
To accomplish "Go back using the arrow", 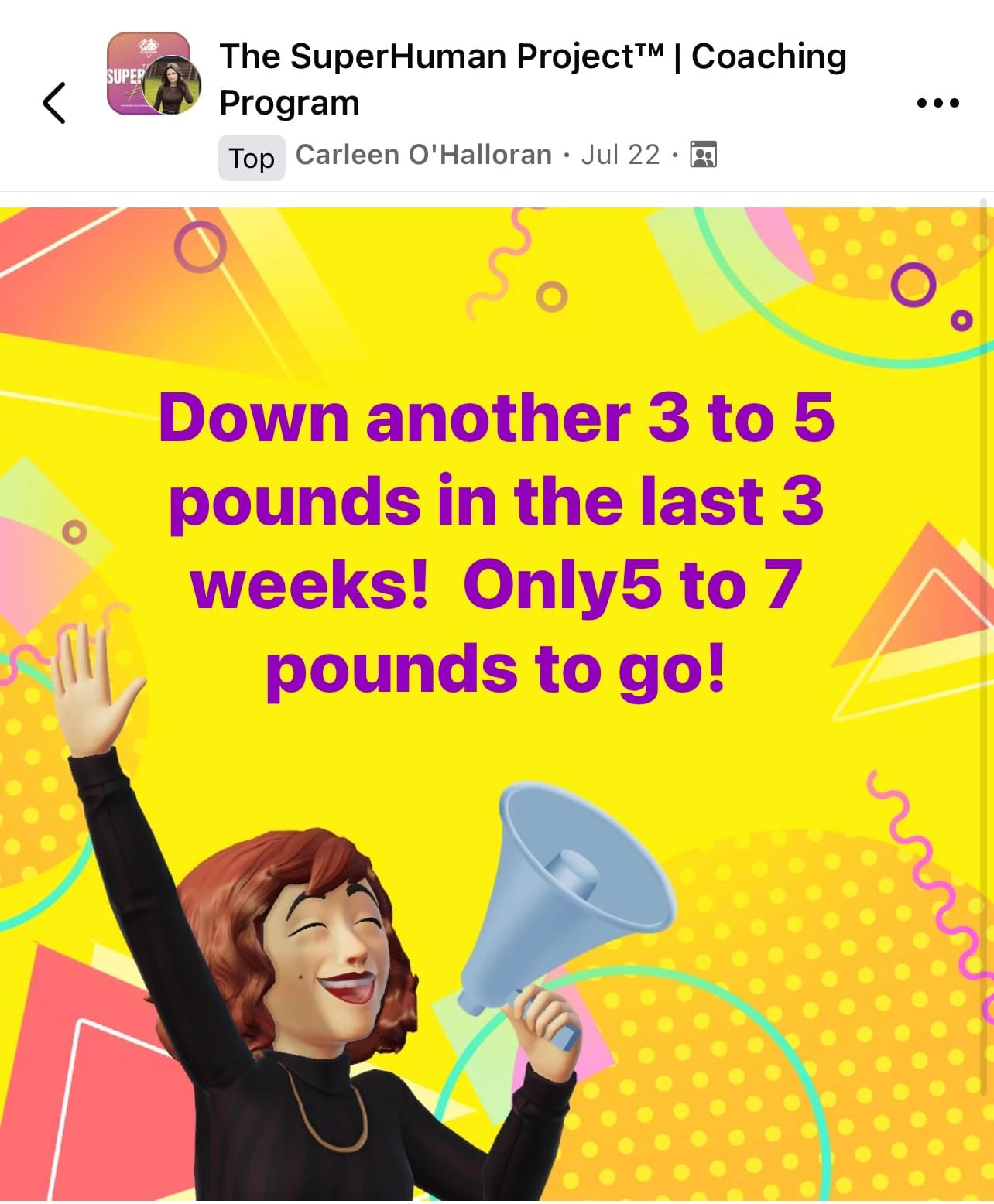I will click(54, 103).
